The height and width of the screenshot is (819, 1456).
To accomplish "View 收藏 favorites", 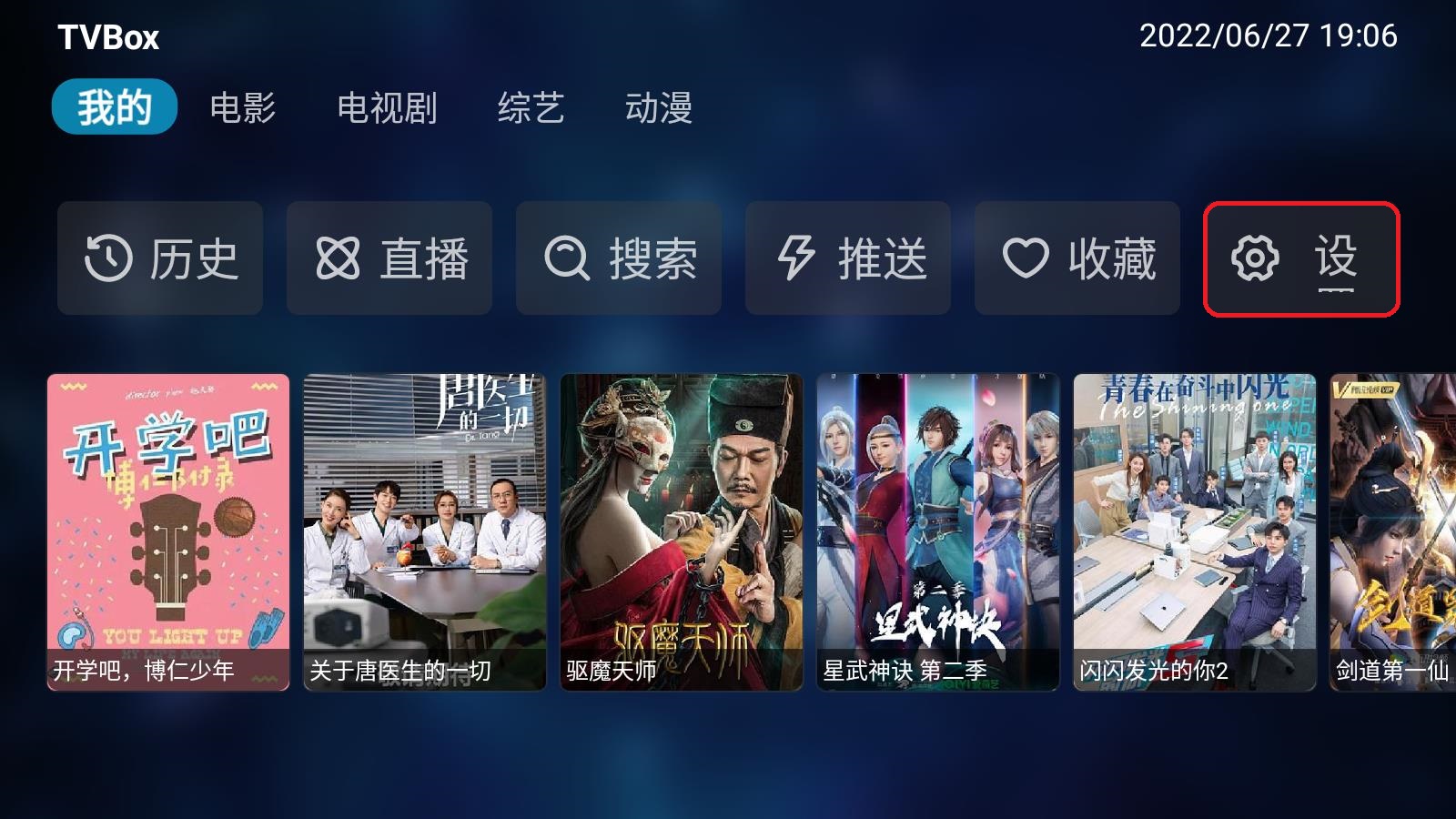I will (x=1077, y=258).
